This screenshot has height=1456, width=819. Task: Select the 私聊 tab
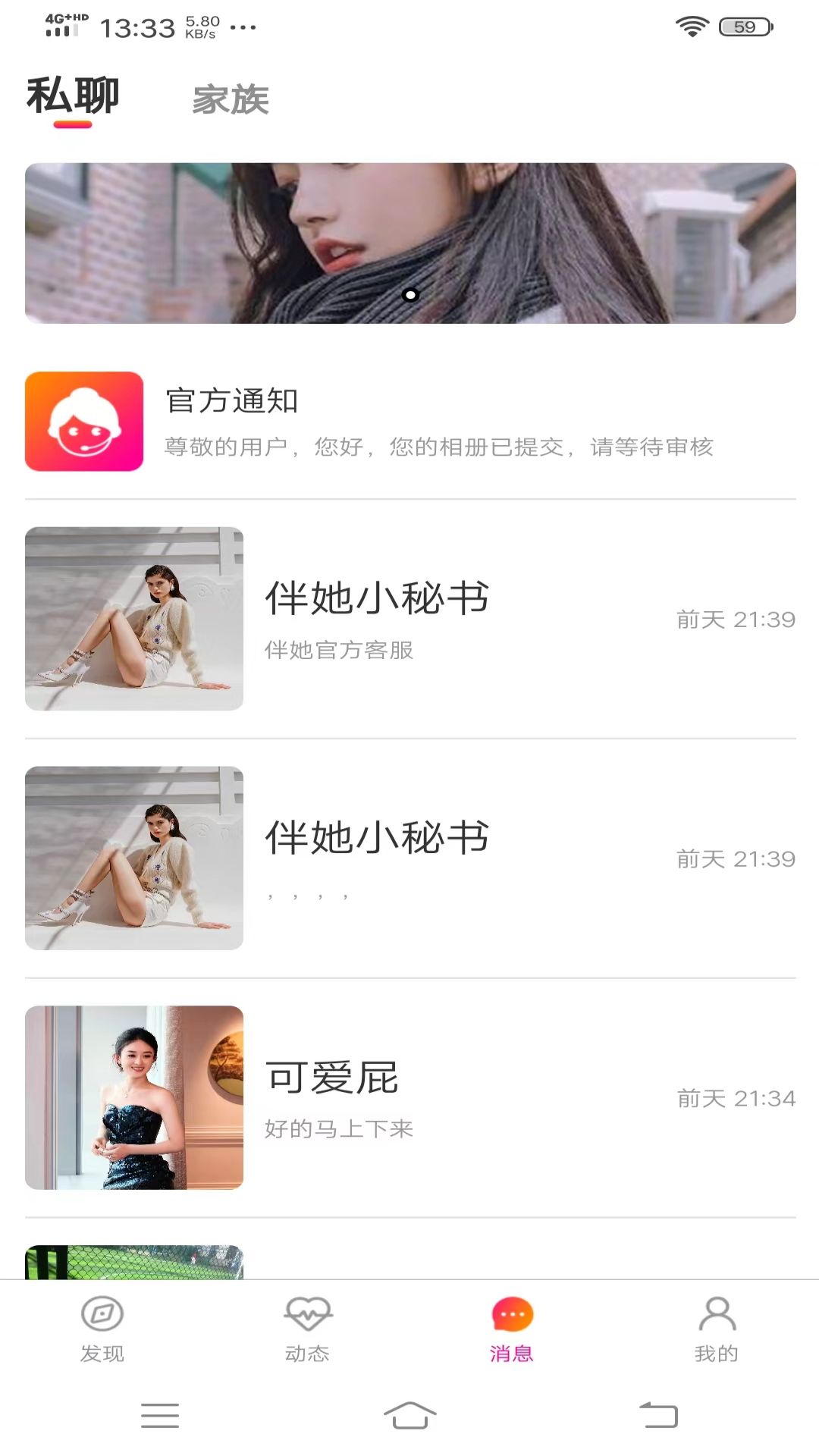pos(73,97)
